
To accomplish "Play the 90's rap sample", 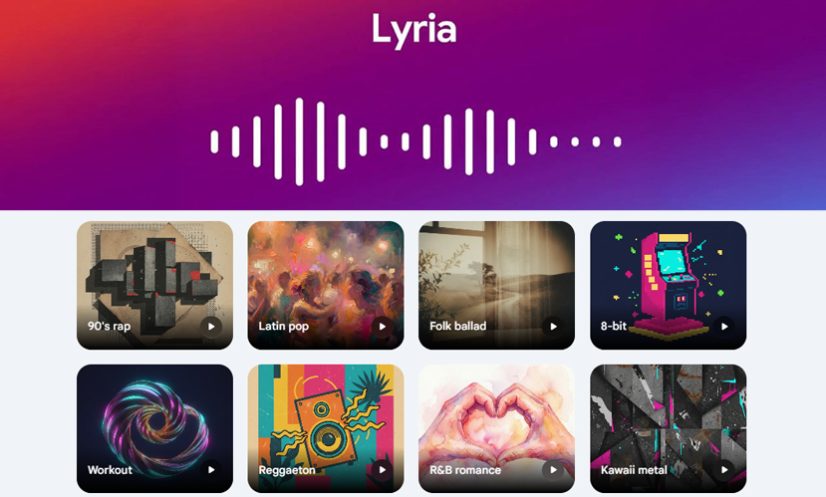I will 211,326.
